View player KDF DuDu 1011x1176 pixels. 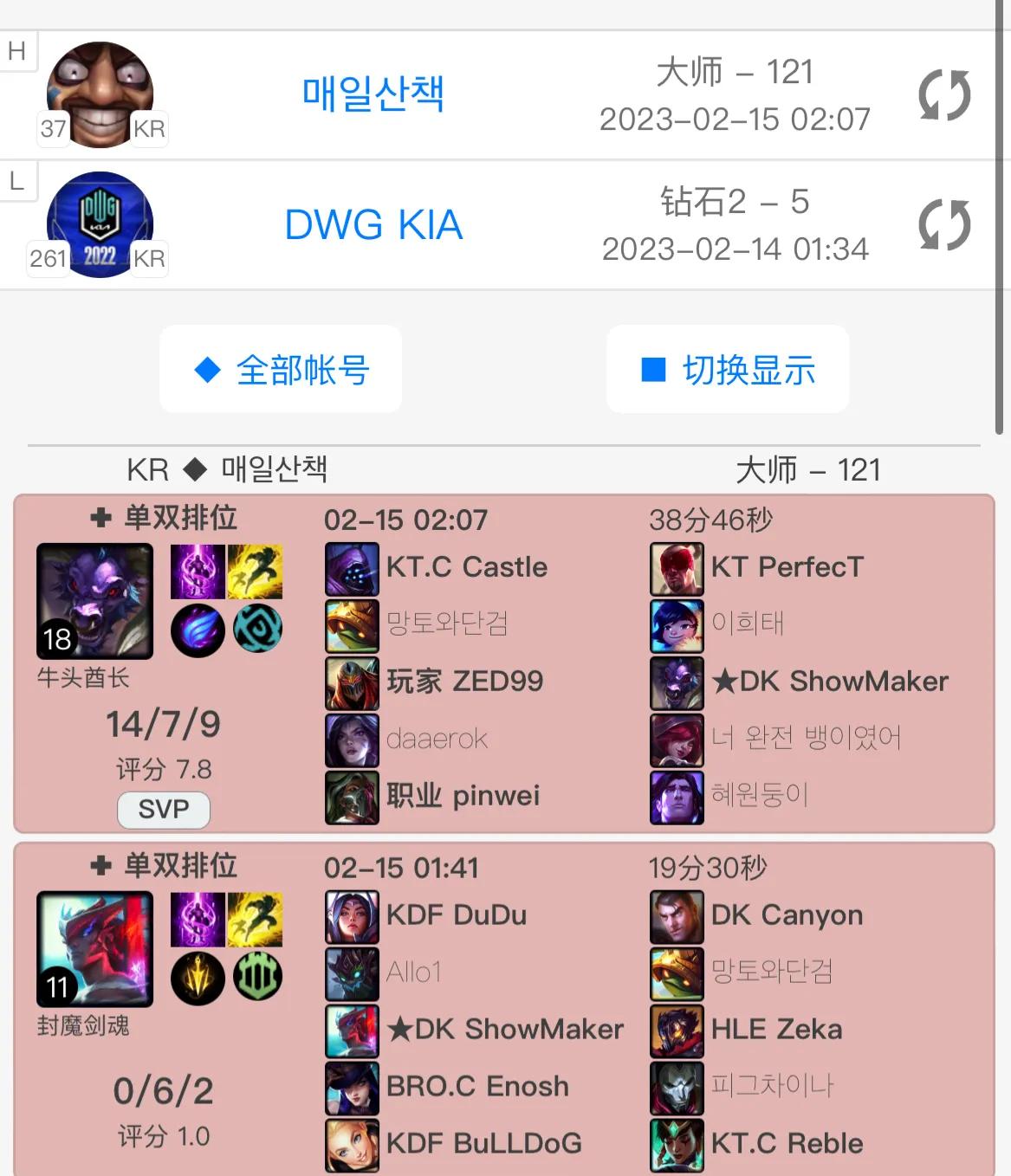pos(456,915)
